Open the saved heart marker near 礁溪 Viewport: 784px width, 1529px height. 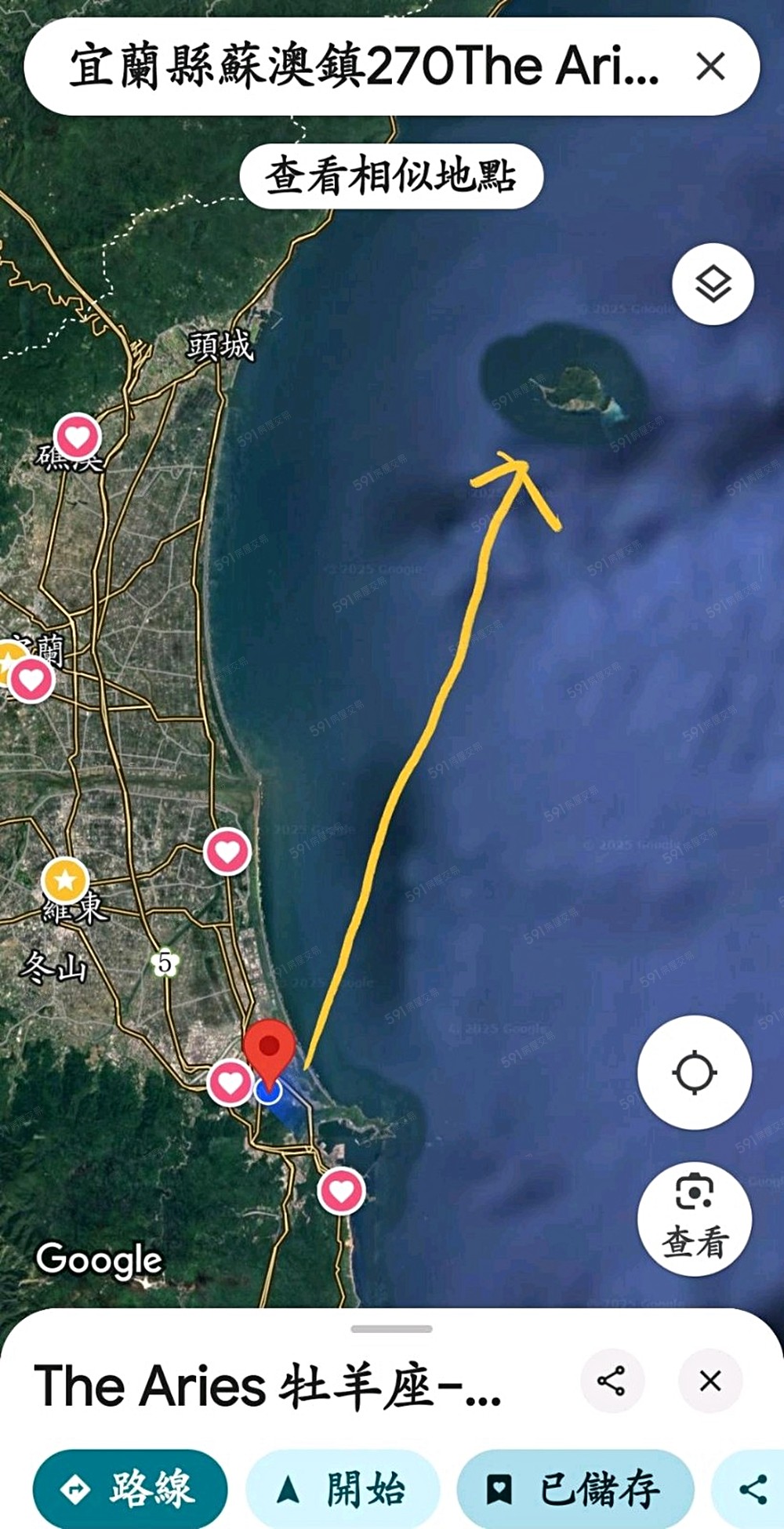pos(77,436)
